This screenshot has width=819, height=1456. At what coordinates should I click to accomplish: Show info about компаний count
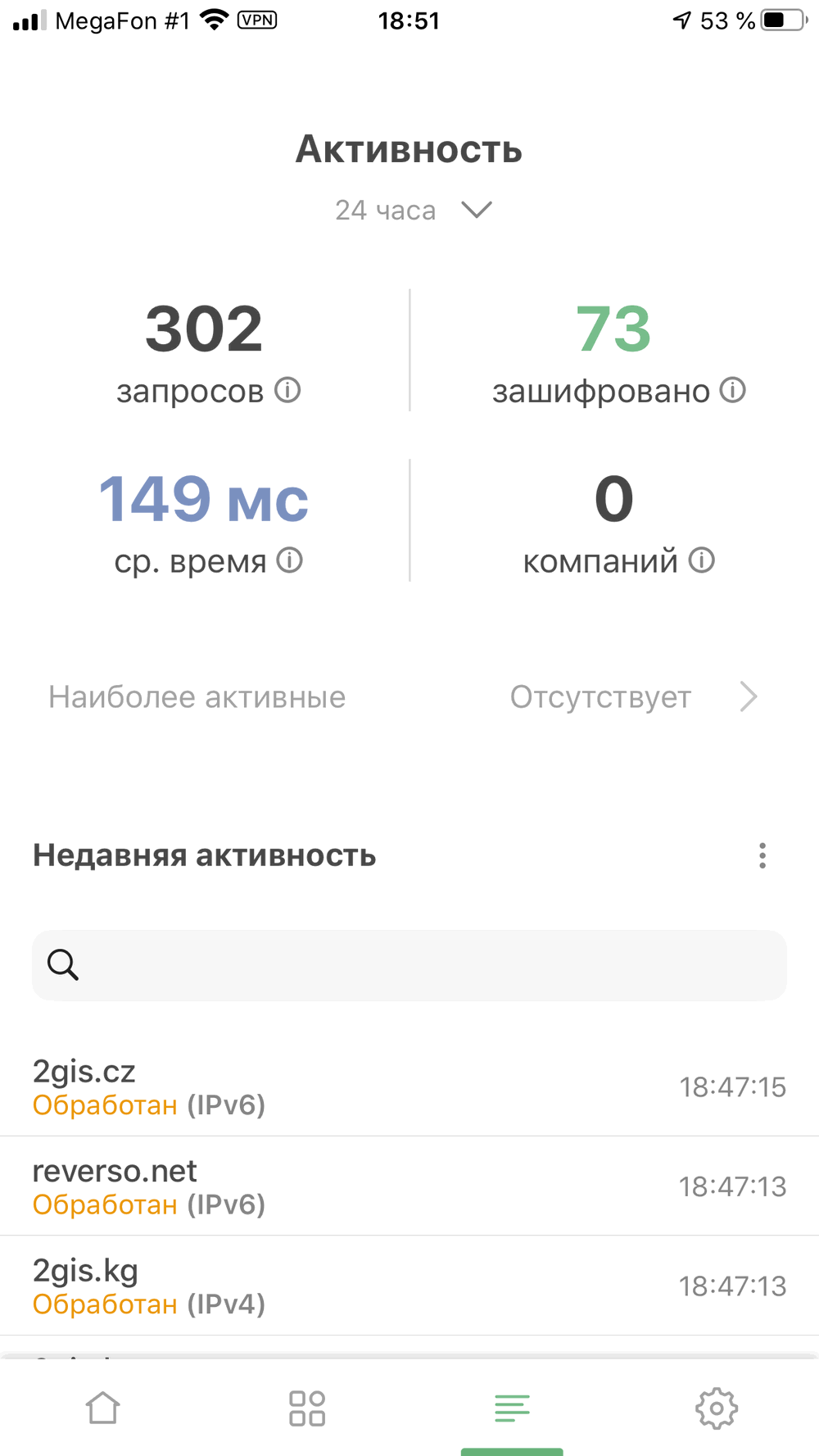coord(702,560)
